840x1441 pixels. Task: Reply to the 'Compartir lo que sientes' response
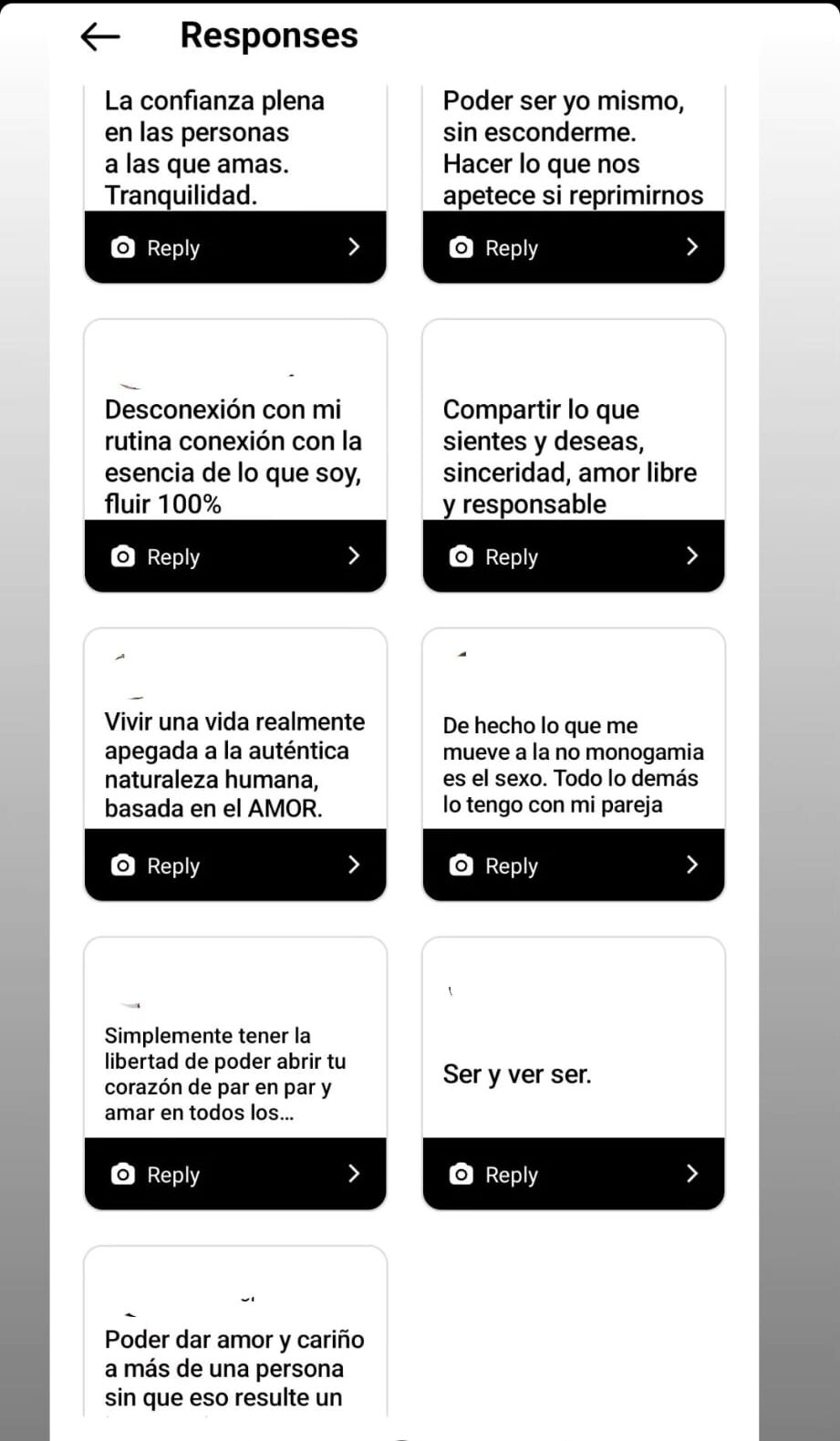pos(574,556)
